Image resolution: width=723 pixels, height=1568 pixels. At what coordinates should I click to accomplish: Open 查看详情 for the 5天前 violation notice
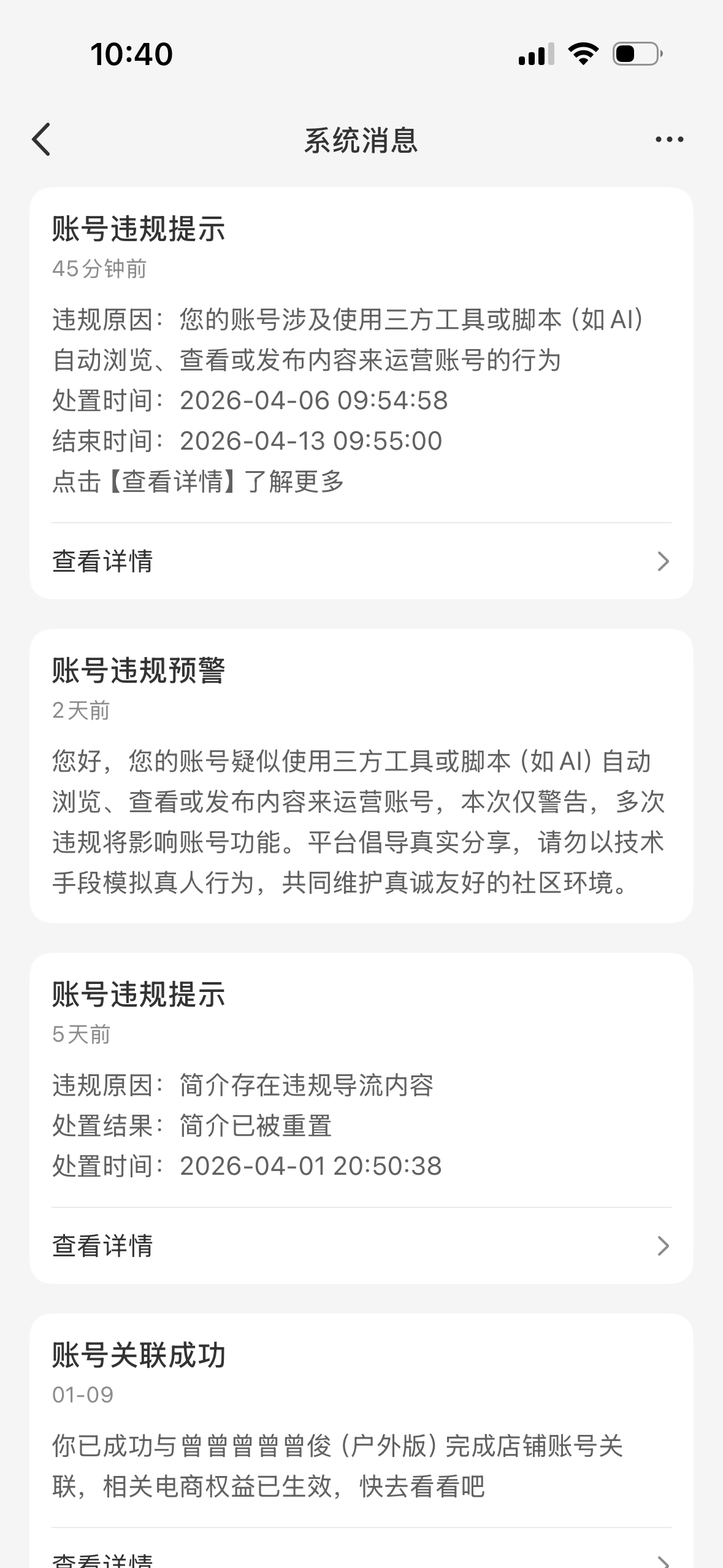[361, 1246]
